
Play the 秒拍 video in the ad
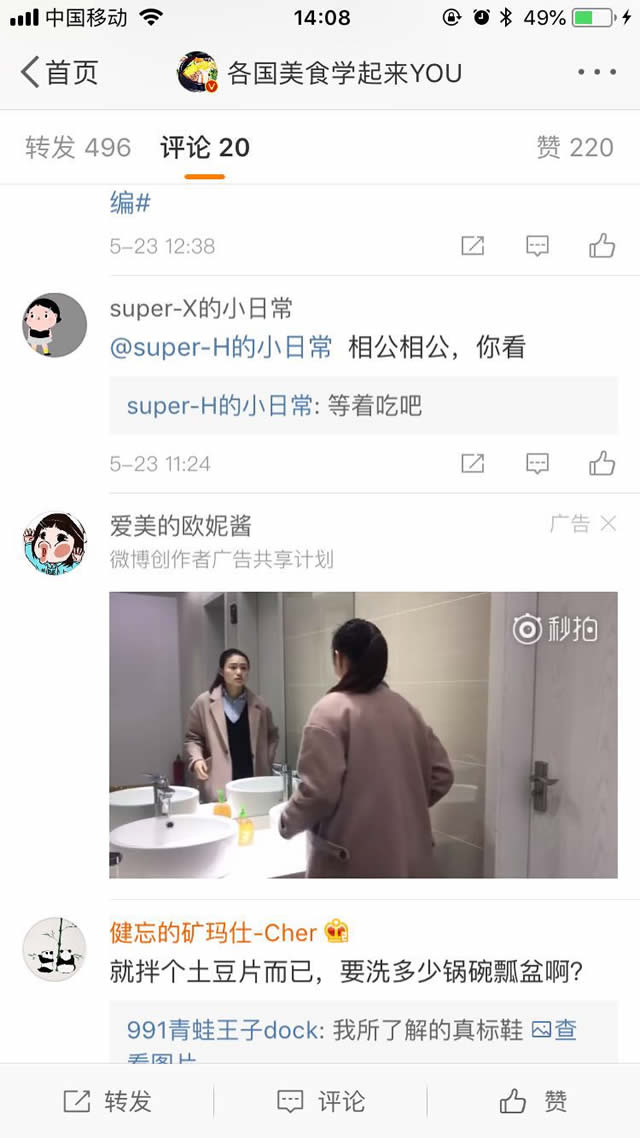(x=363, y=735)
